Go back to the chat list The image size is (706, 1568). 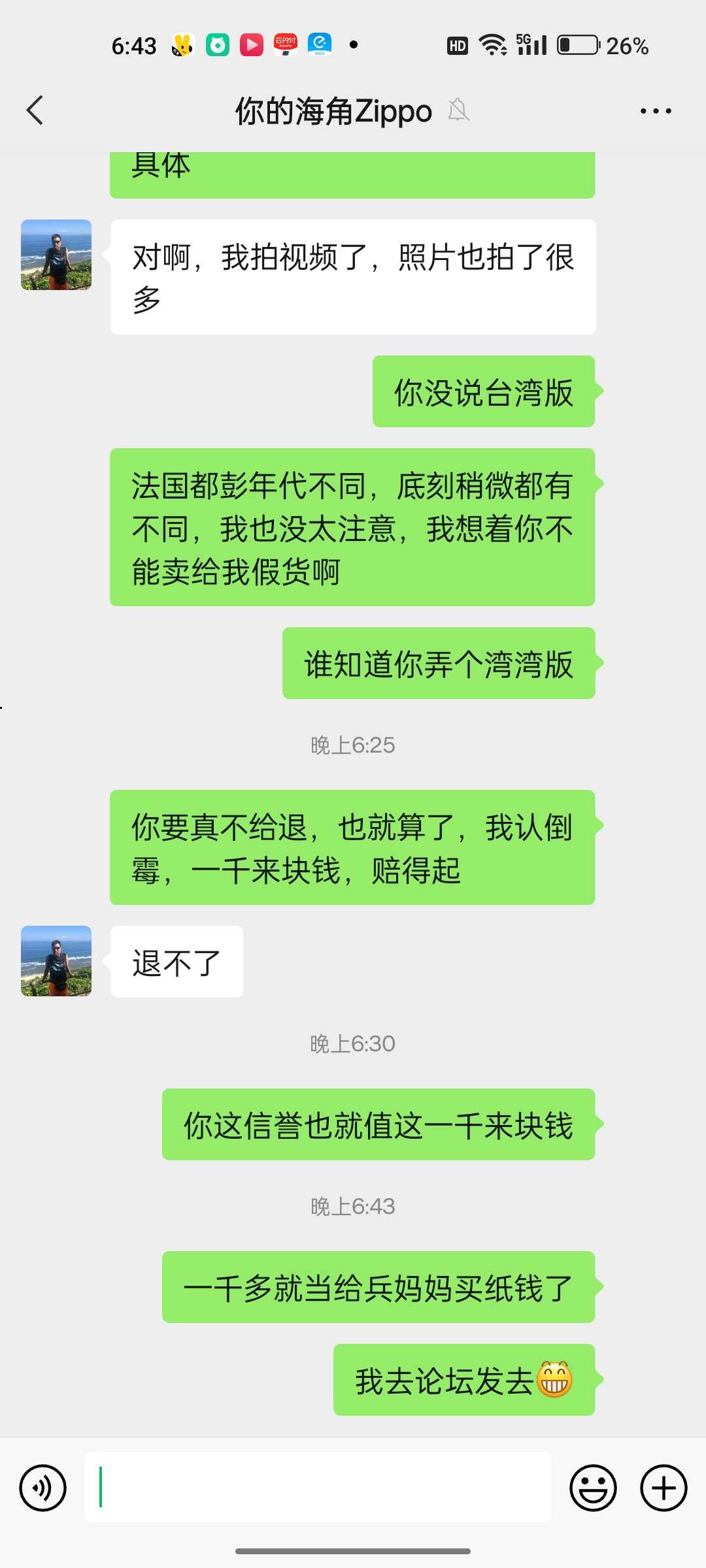35,110
